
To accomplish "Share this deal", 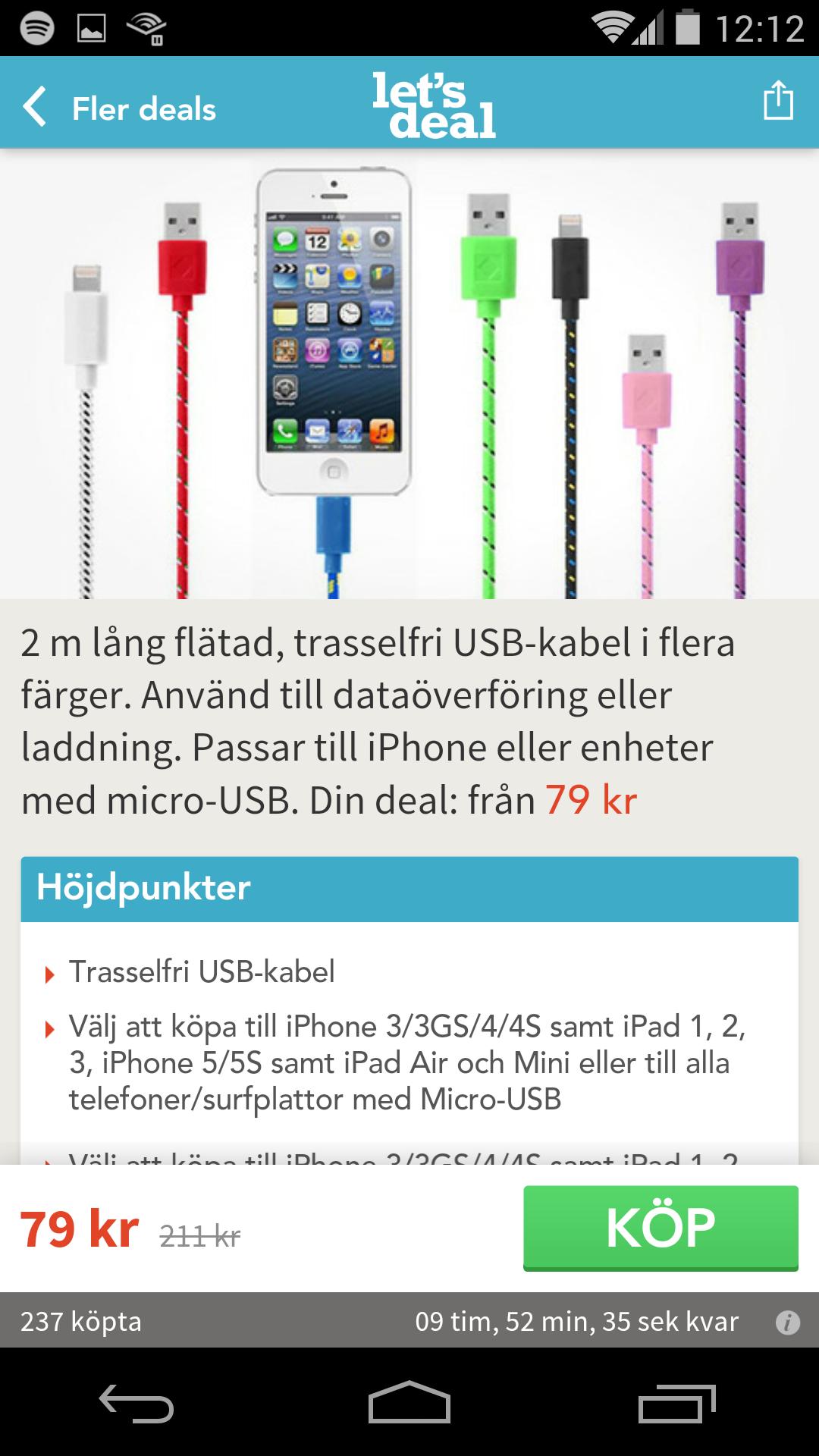I will (x=777, y=102).
